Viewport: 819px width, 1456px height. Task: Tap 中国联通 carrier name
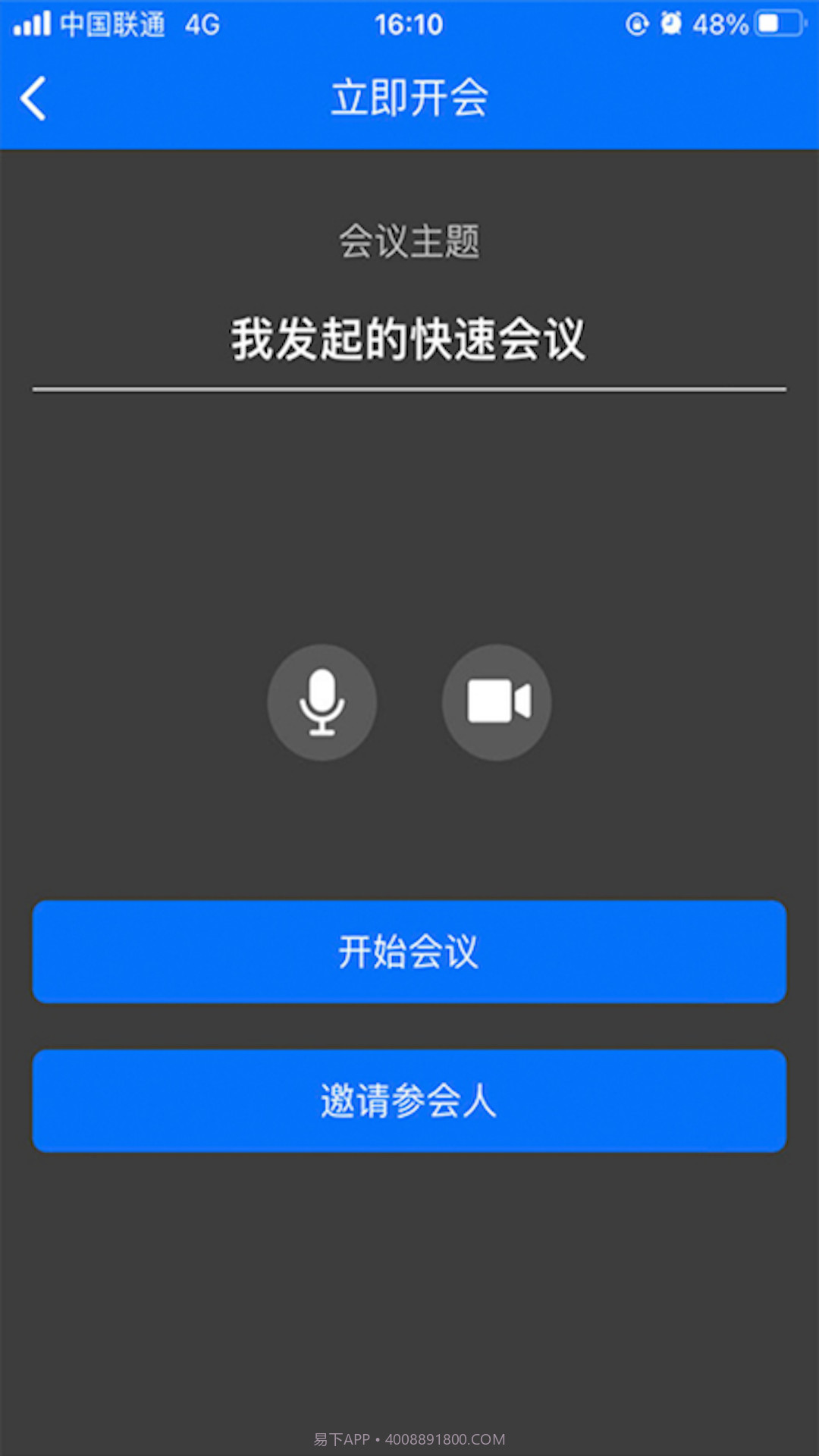point(114,25)
